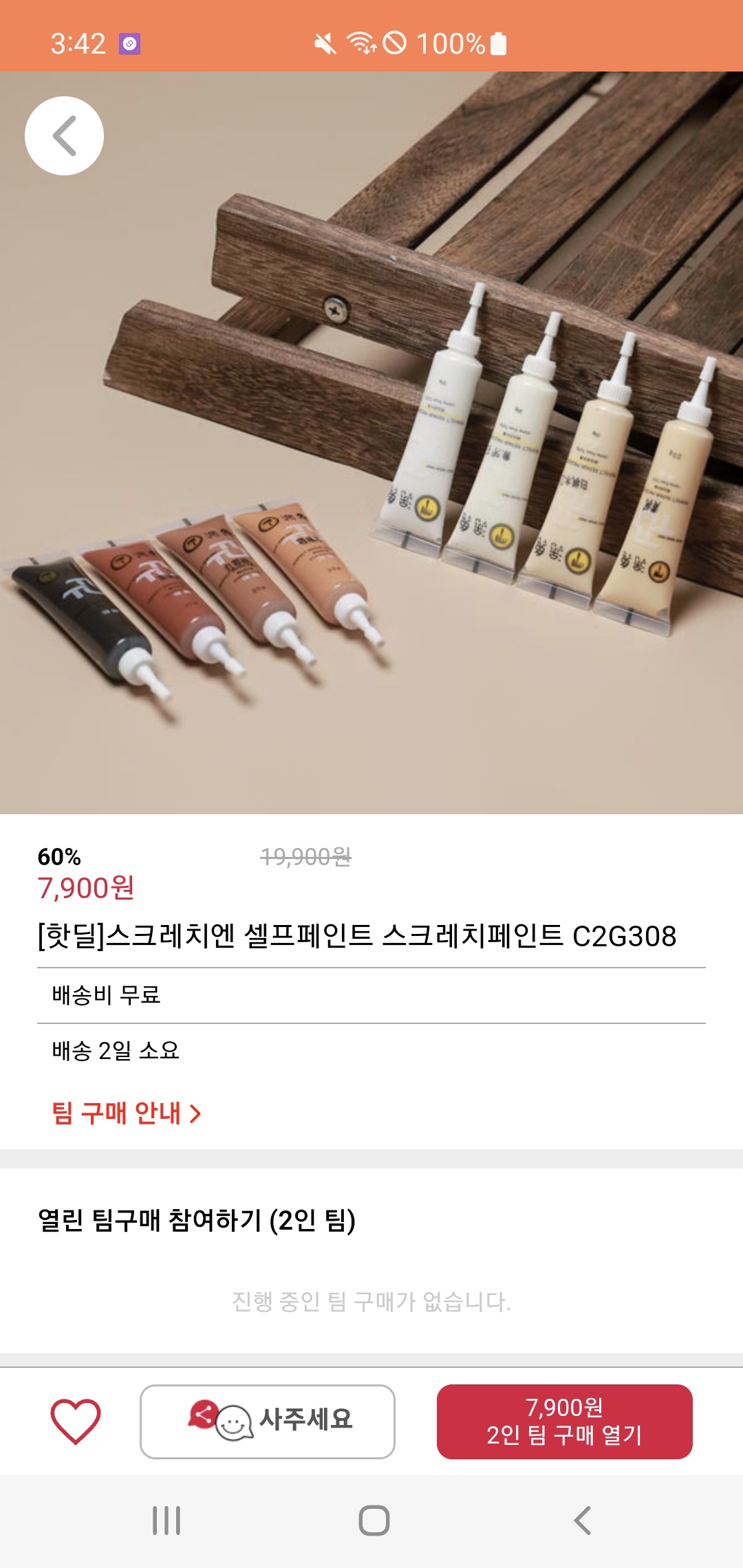Screen dimensions: 743x1568
Task: Add this product to wishlist heart
Action: click(x=76, y=1421)
